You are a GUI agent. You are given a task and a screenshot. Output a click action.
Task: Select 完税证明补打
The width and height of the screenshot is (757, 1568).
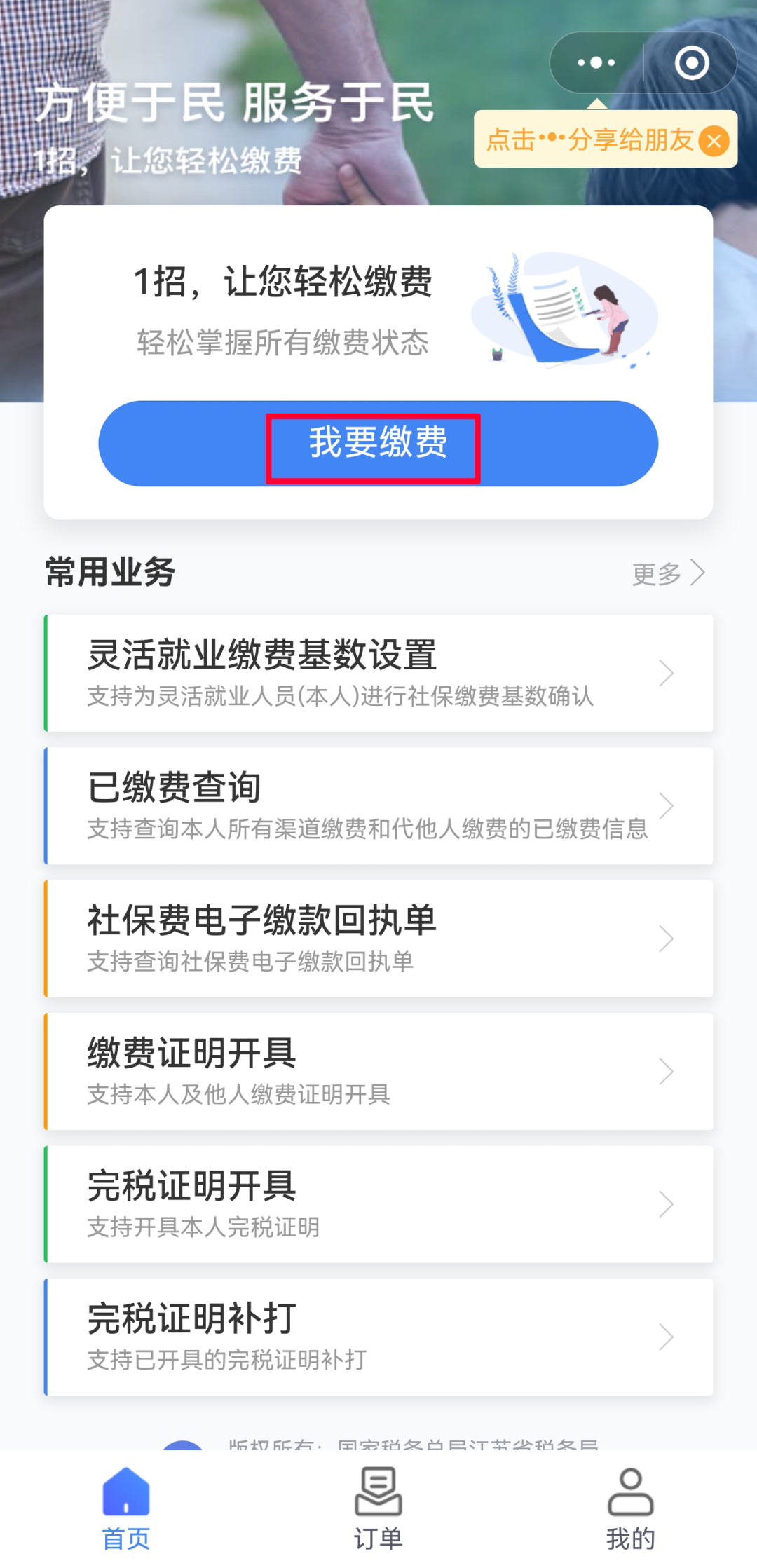click(x=378, y=1337)
